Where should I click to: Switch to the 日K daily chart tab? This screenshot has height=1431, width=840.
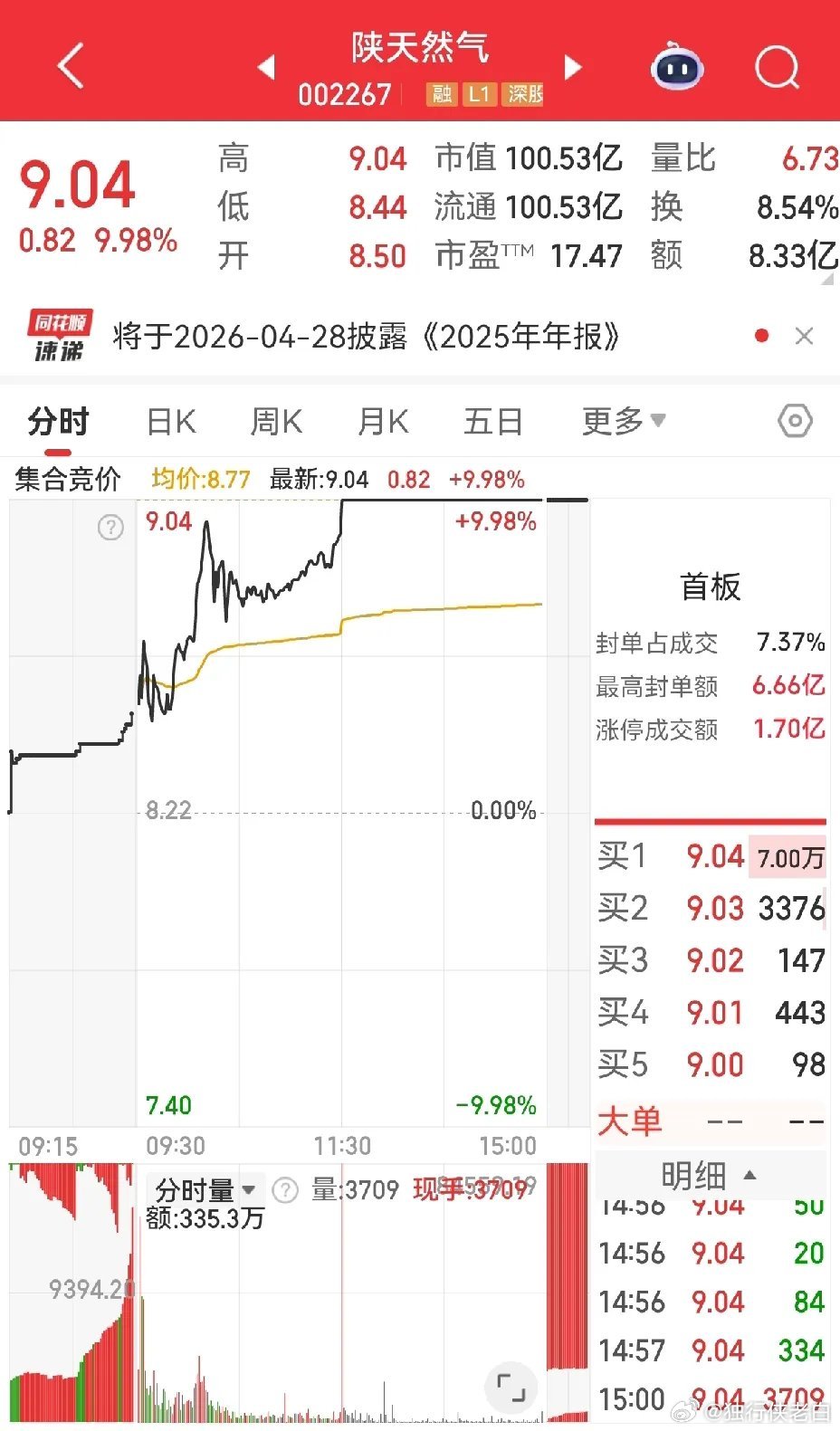coord(169,421)
